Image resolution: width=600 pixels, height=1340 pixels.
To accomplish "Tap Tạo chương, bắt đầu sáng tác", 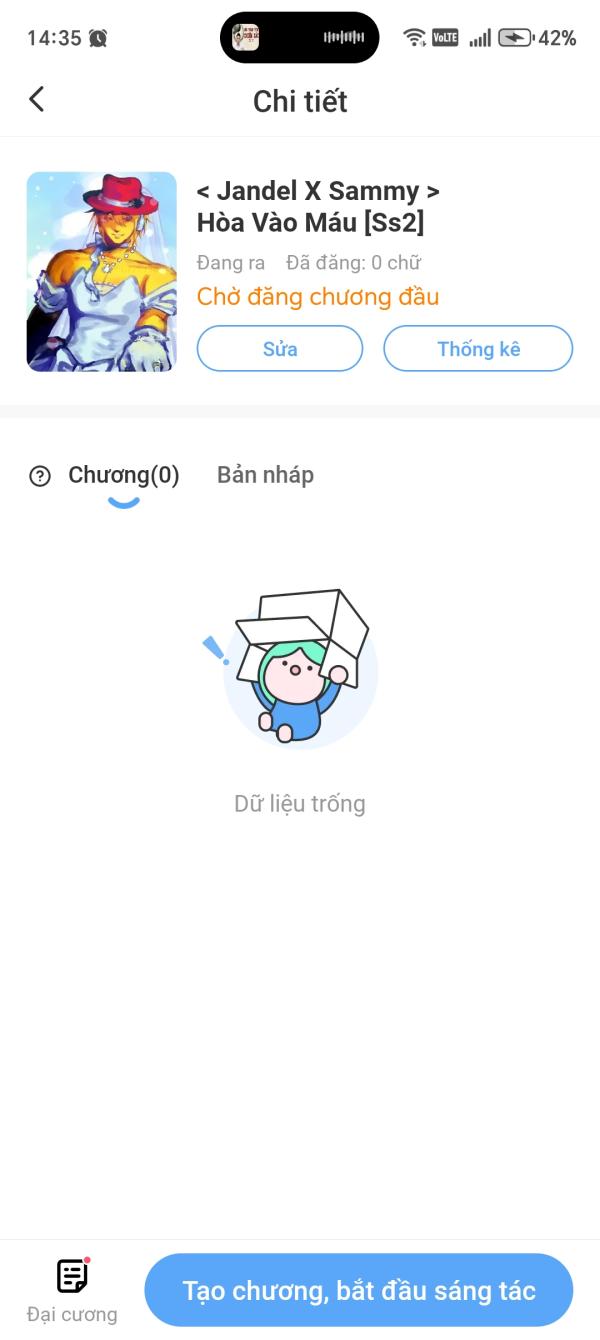I will (359, 1290).
